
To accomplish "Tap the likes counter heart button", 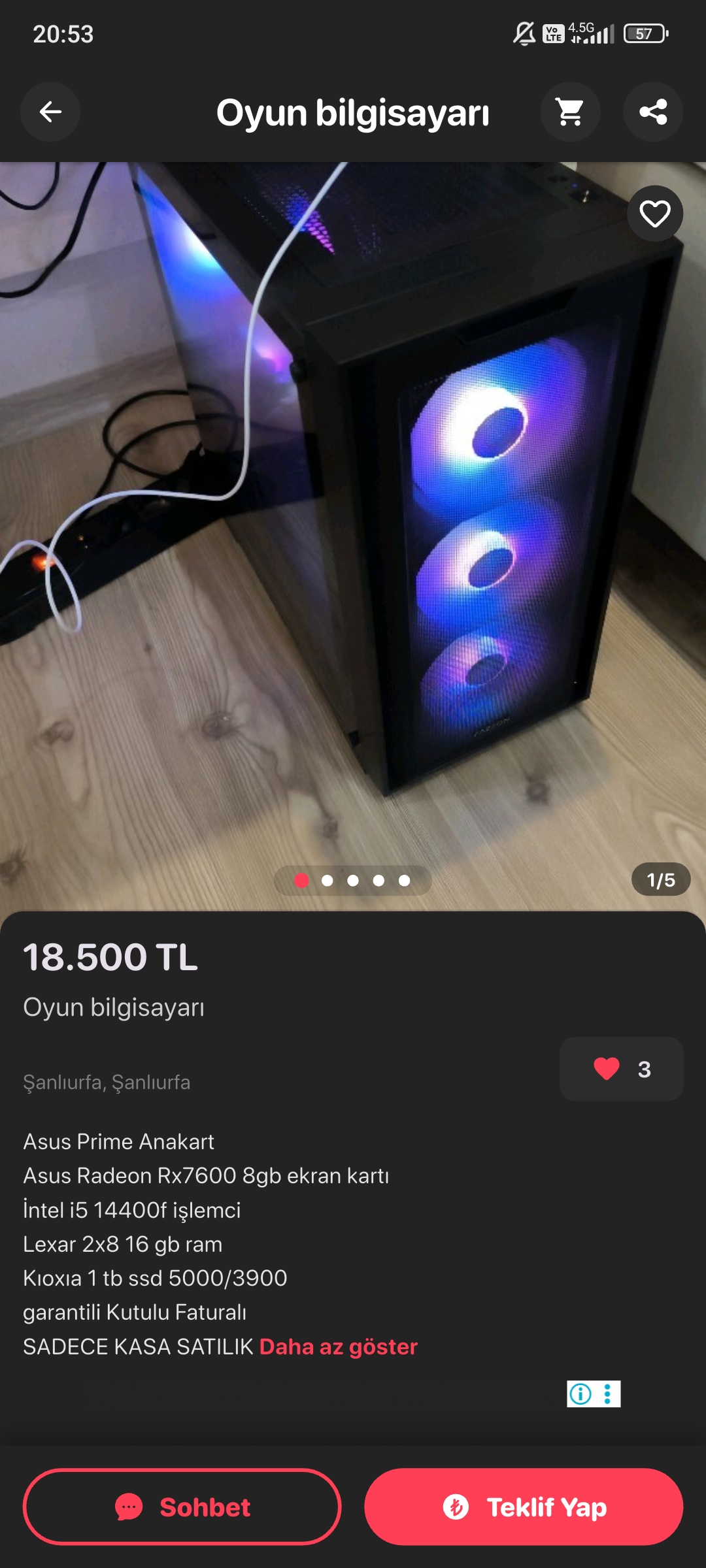I will [x=621, y=1069].
